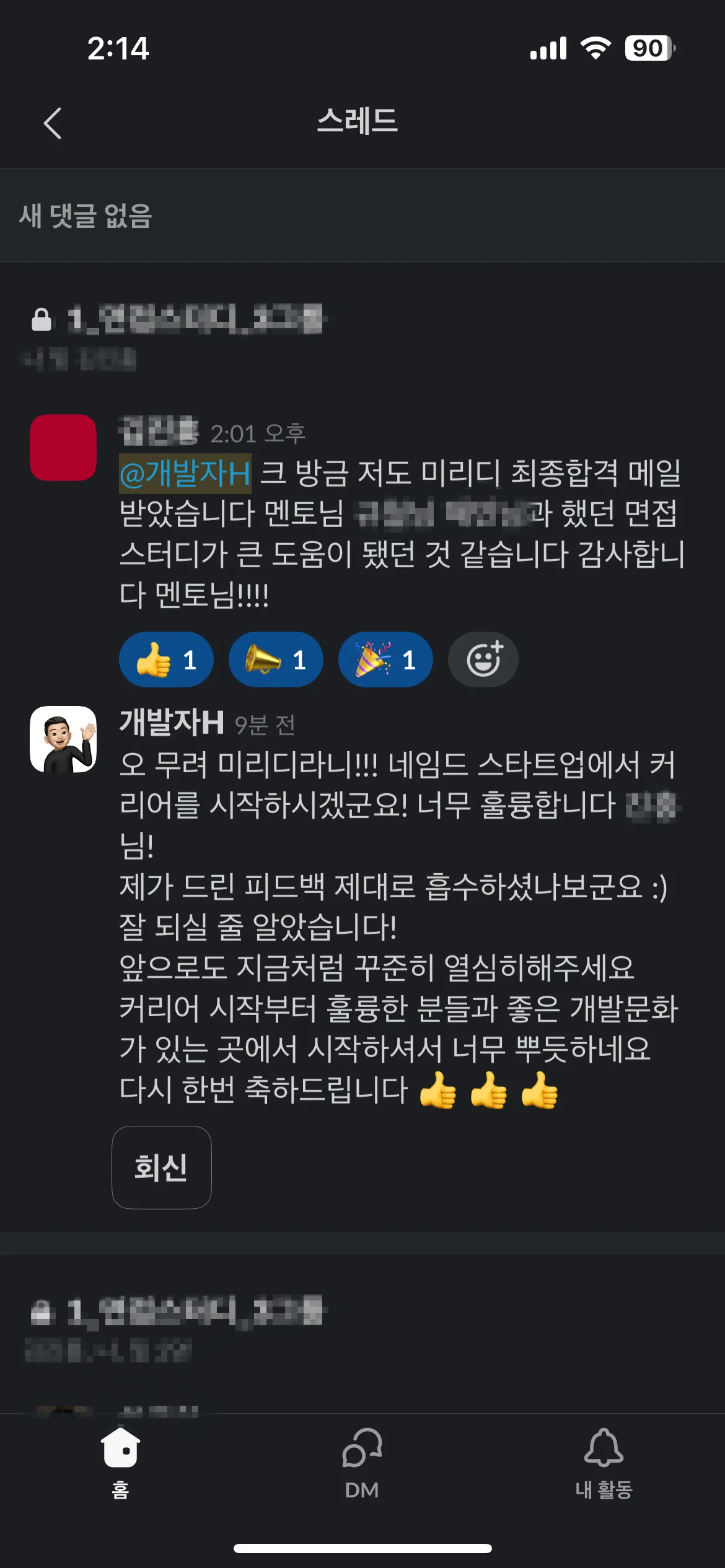Image resolution: width=725 pixels, height=1568 pixels.
Task: Open the red avatar's profile
Action: pos(63,447)
